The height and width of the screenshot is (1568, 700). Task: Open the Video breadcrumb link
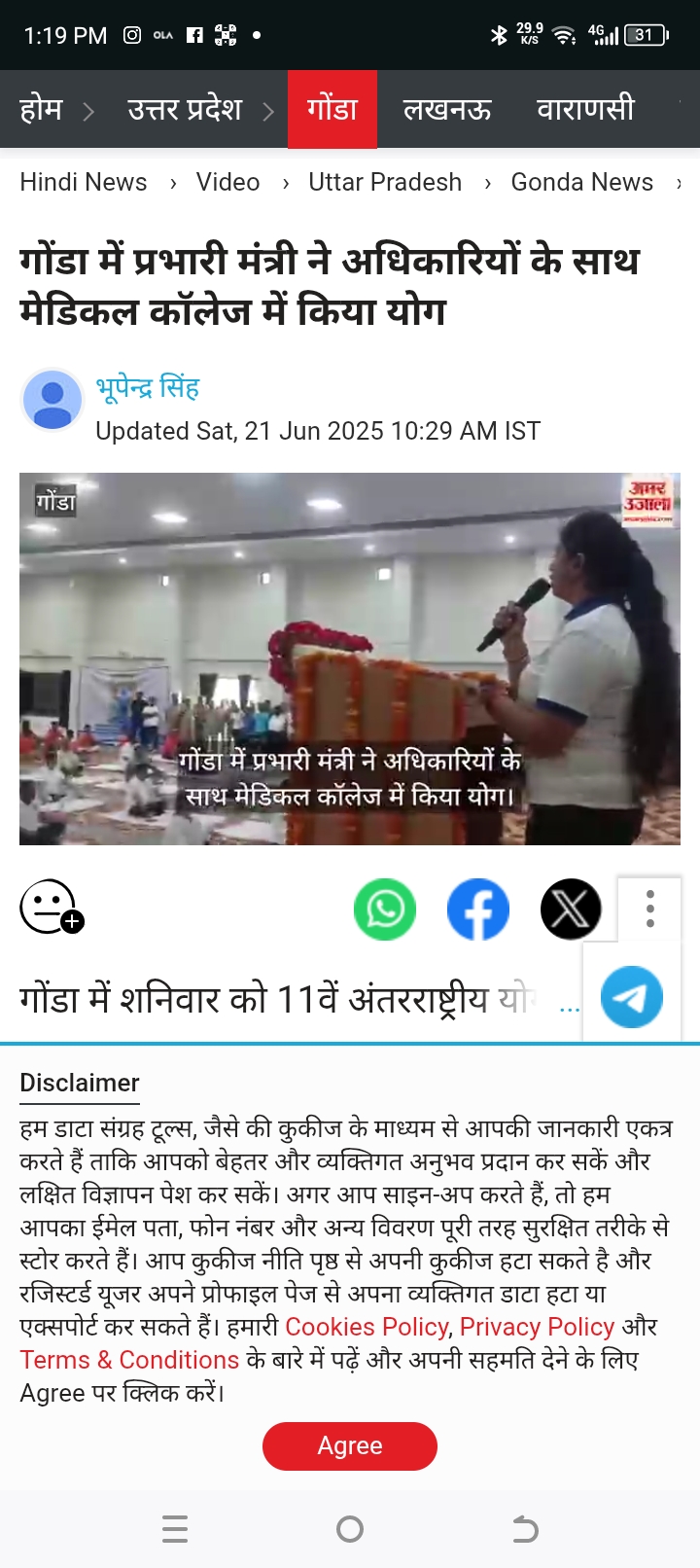click(227, 182)
